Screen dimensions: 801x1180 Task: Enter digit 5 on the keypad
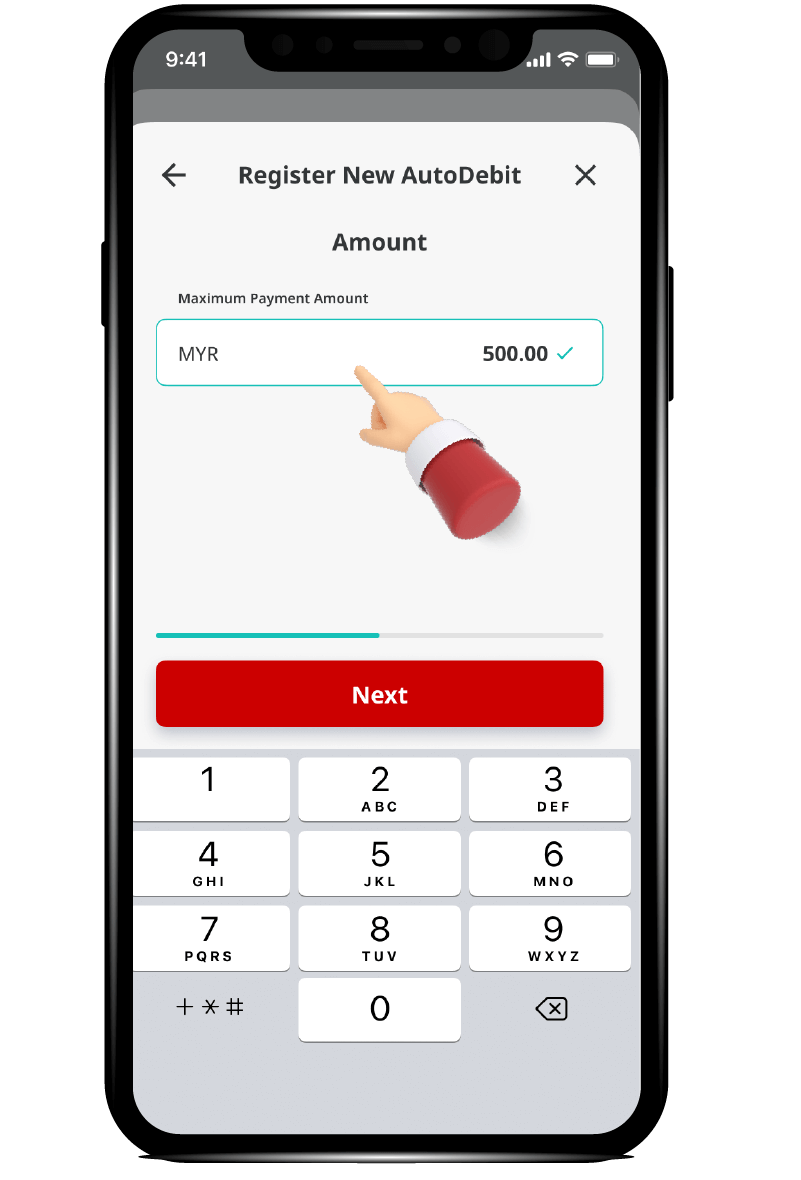(x=379, y=863)
